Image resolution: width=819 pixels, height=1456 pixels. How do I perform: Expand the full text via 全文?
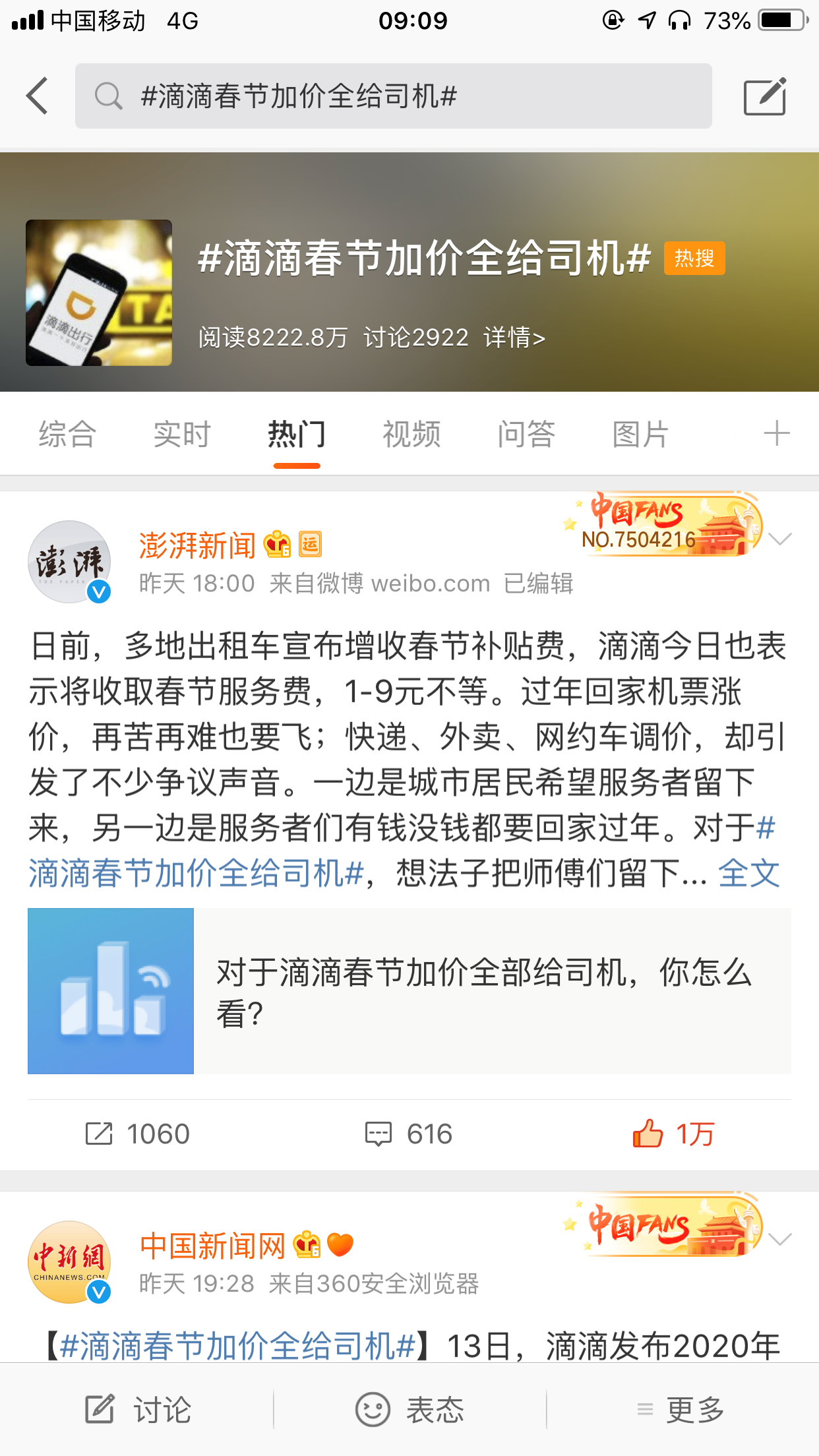click(748, 873)
